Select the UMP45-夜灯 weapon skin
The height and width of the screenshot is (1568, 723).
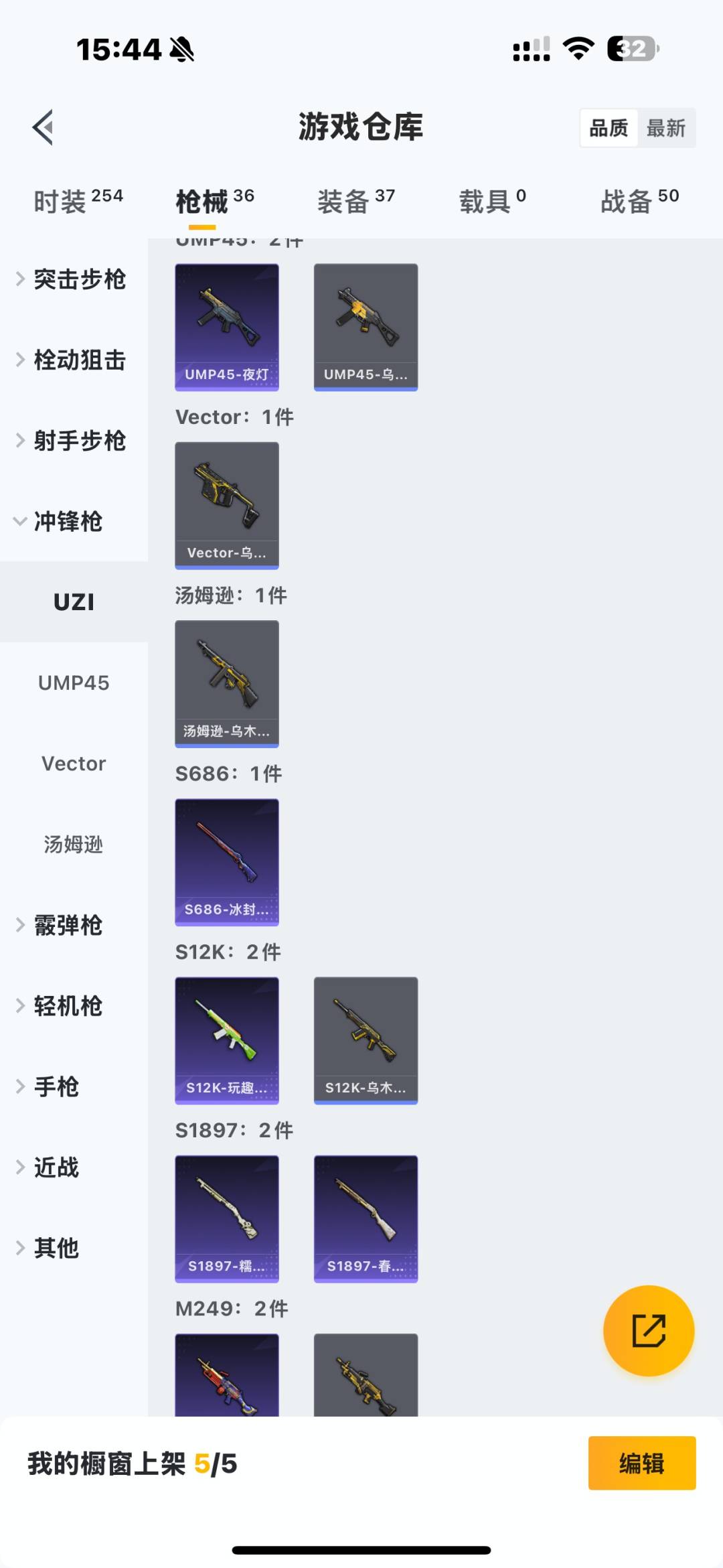tap(226, 326)
